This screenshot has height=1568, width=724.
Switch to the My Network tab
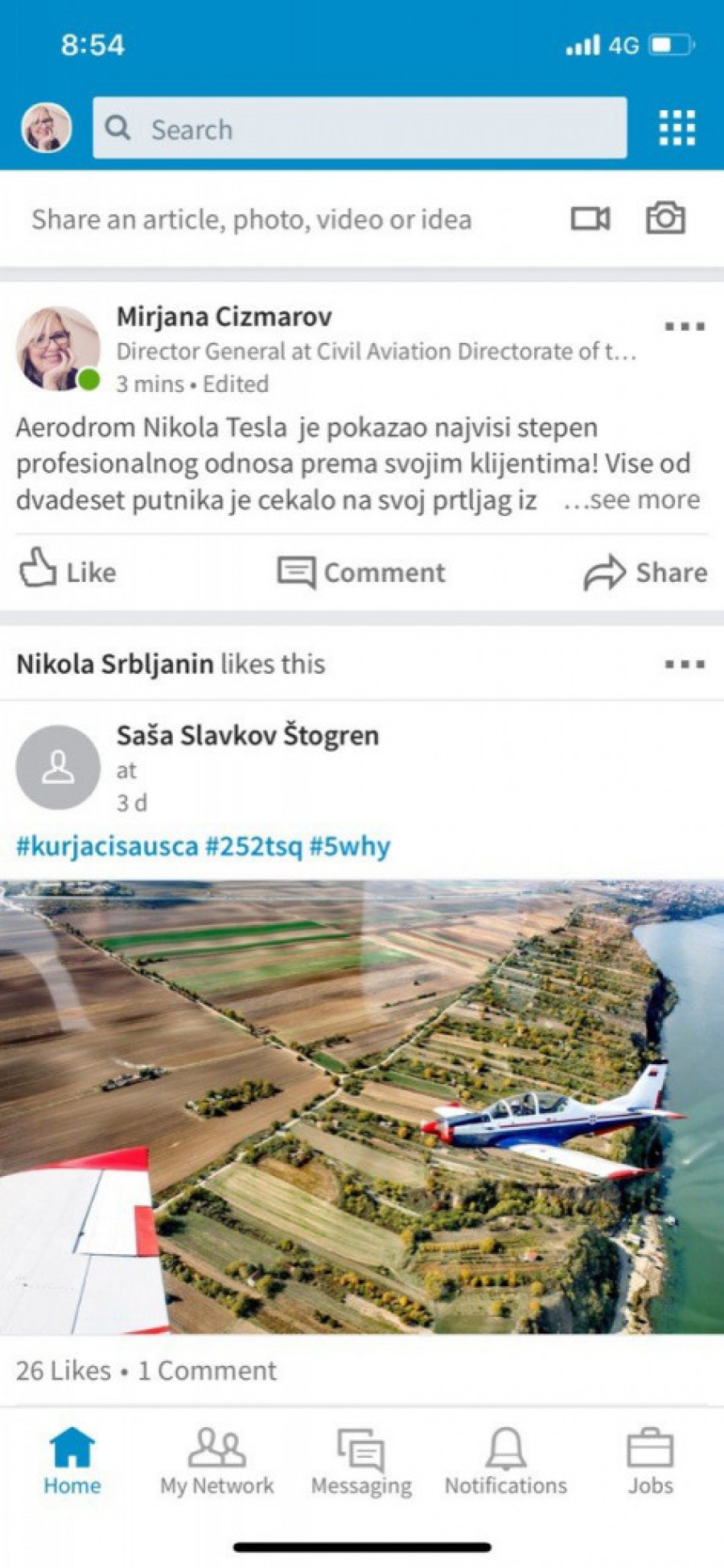(x=216, y=1463)
